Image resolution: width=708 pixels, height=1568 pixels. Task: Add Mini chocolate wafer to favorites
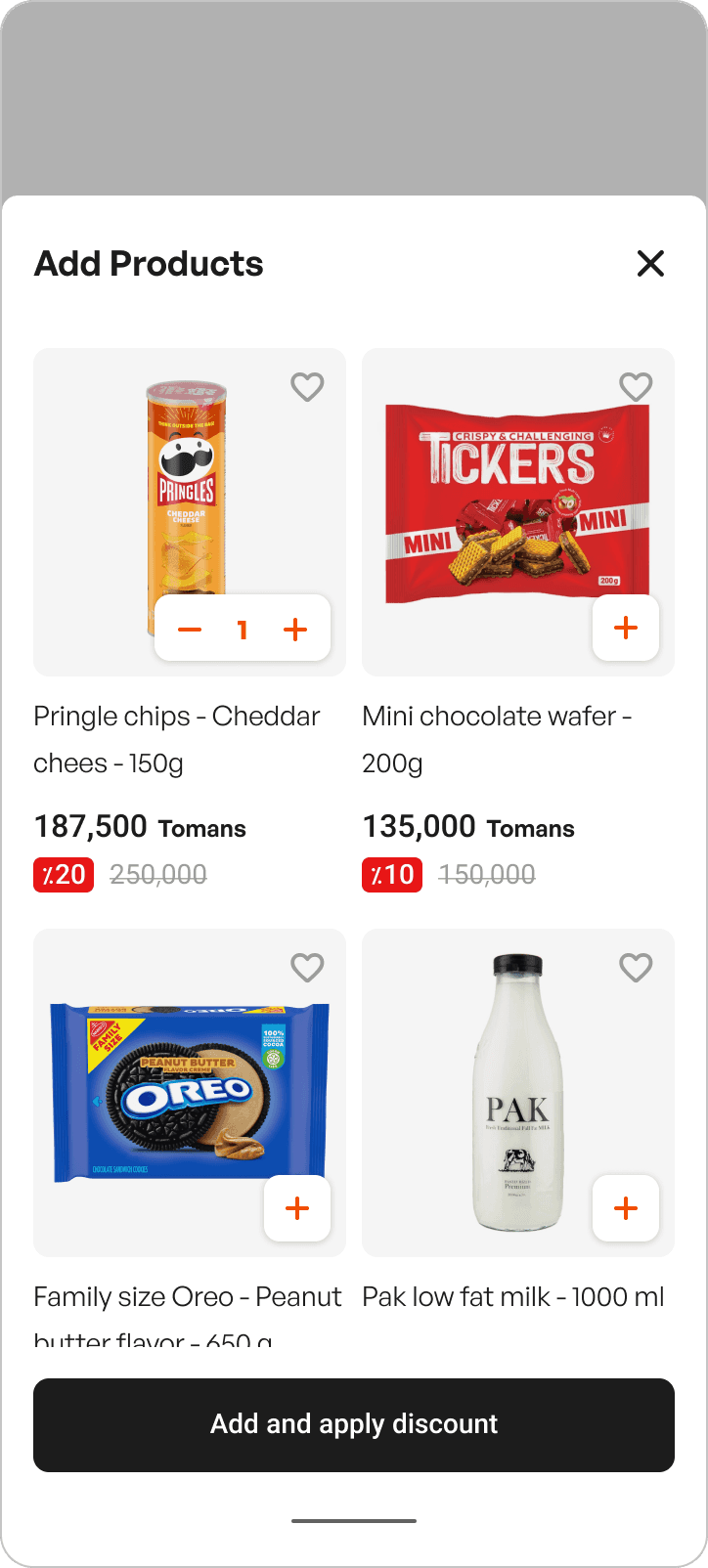[x=636, y=387]
